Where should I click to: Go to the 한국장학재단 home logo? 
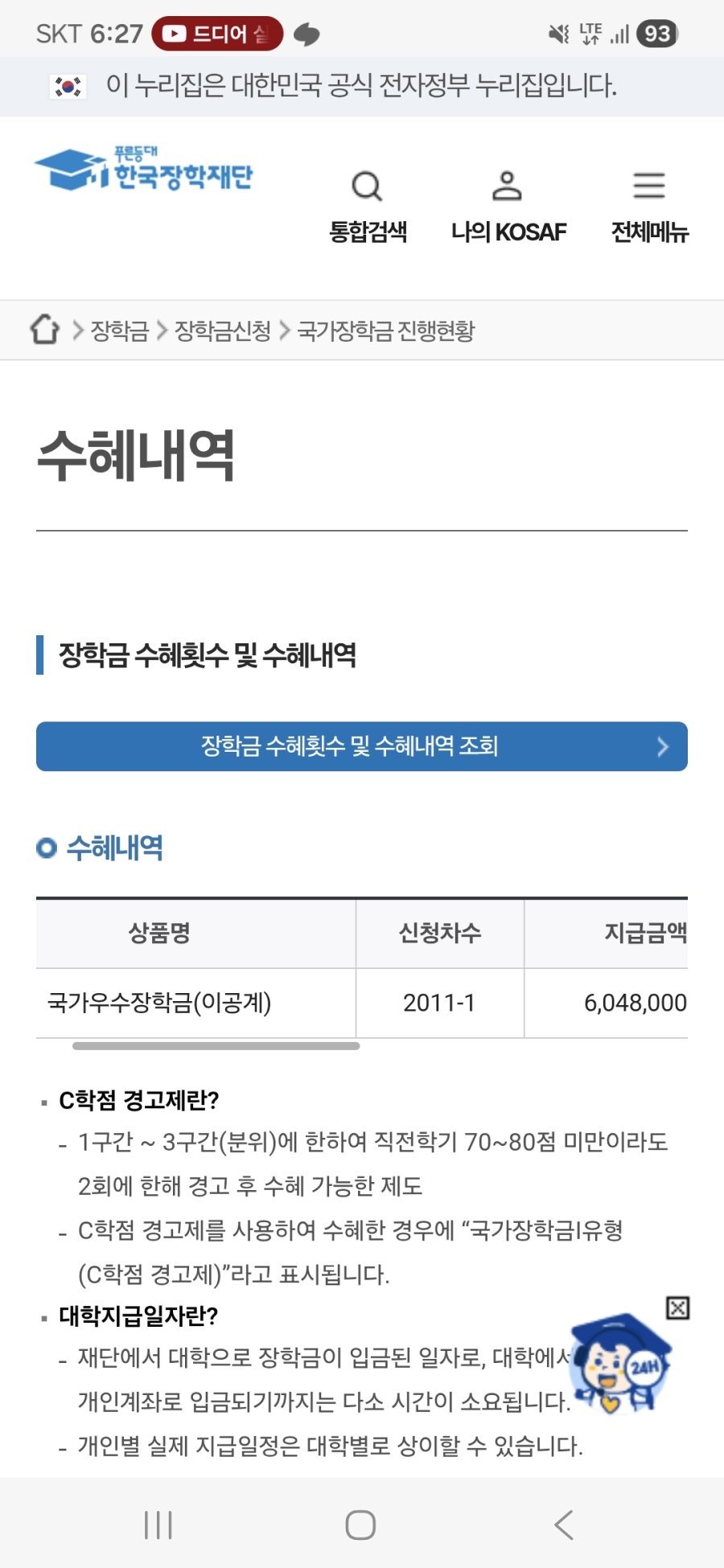[143, 170]
